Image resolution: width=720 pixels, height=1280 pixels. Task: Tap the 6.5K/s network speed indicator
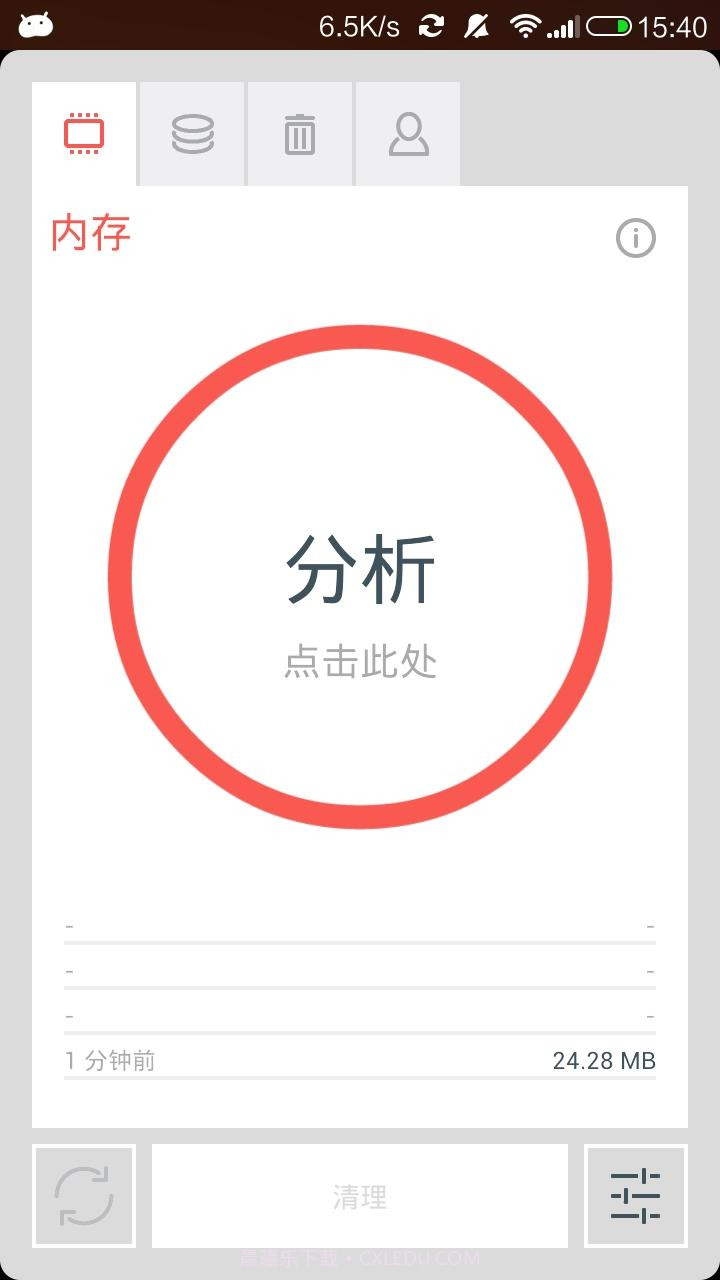359,26
